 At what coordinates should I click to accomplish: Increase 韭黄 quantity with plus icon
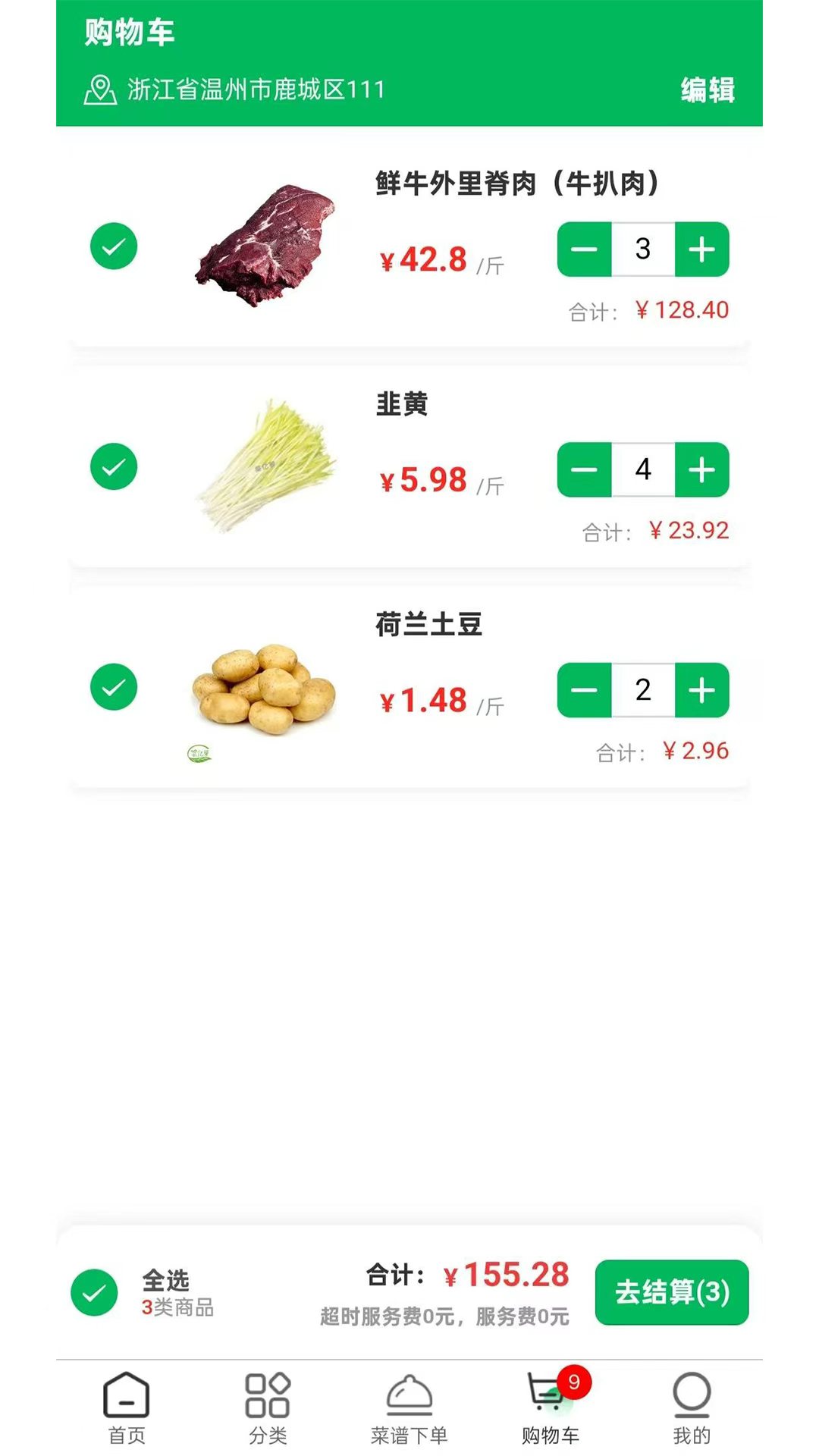pos(701,470)
